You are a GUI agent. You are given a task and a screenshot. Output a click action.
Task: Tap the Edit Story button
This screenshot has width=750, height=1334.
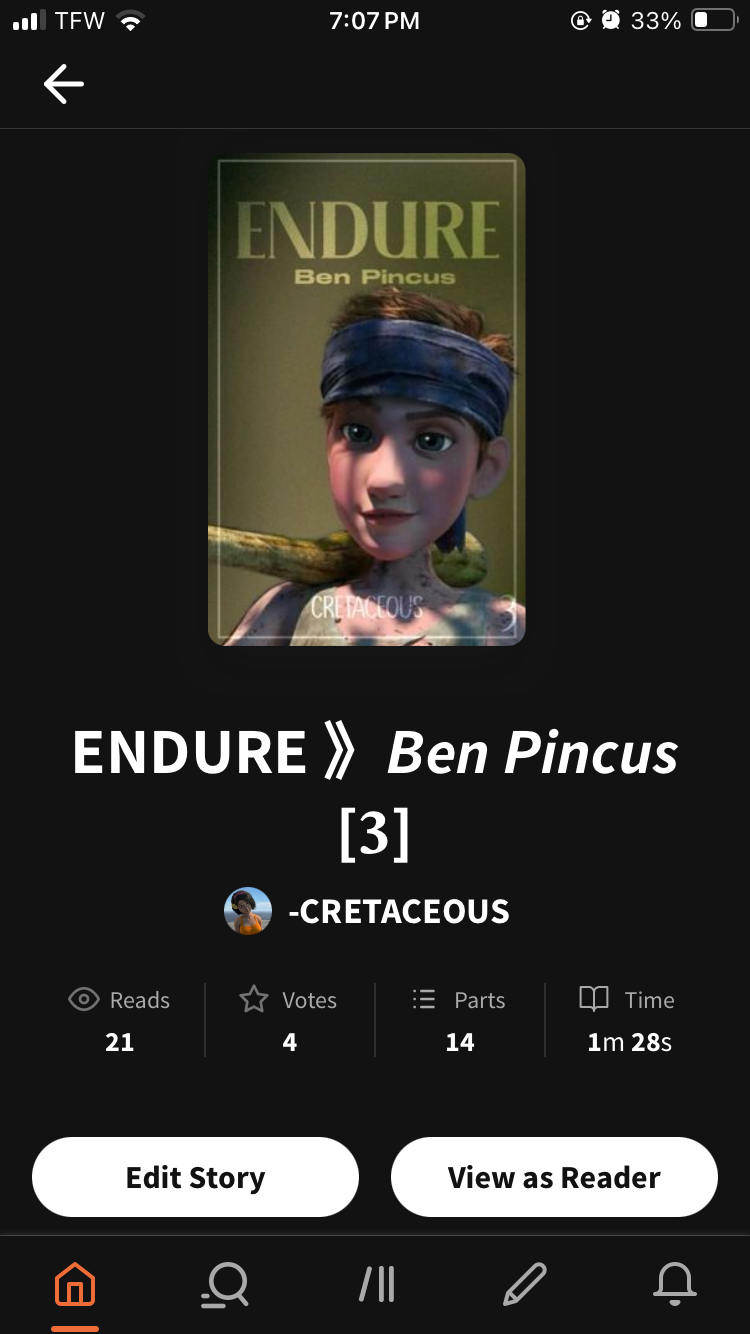click(x=195, y=1177)
